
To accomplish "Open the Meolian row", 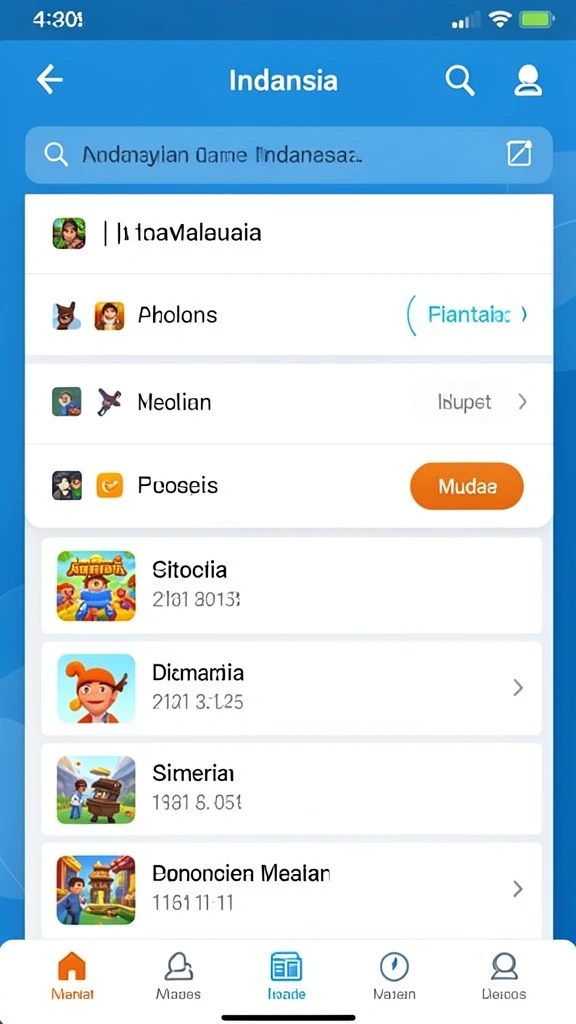I will (x=289, y=402).
